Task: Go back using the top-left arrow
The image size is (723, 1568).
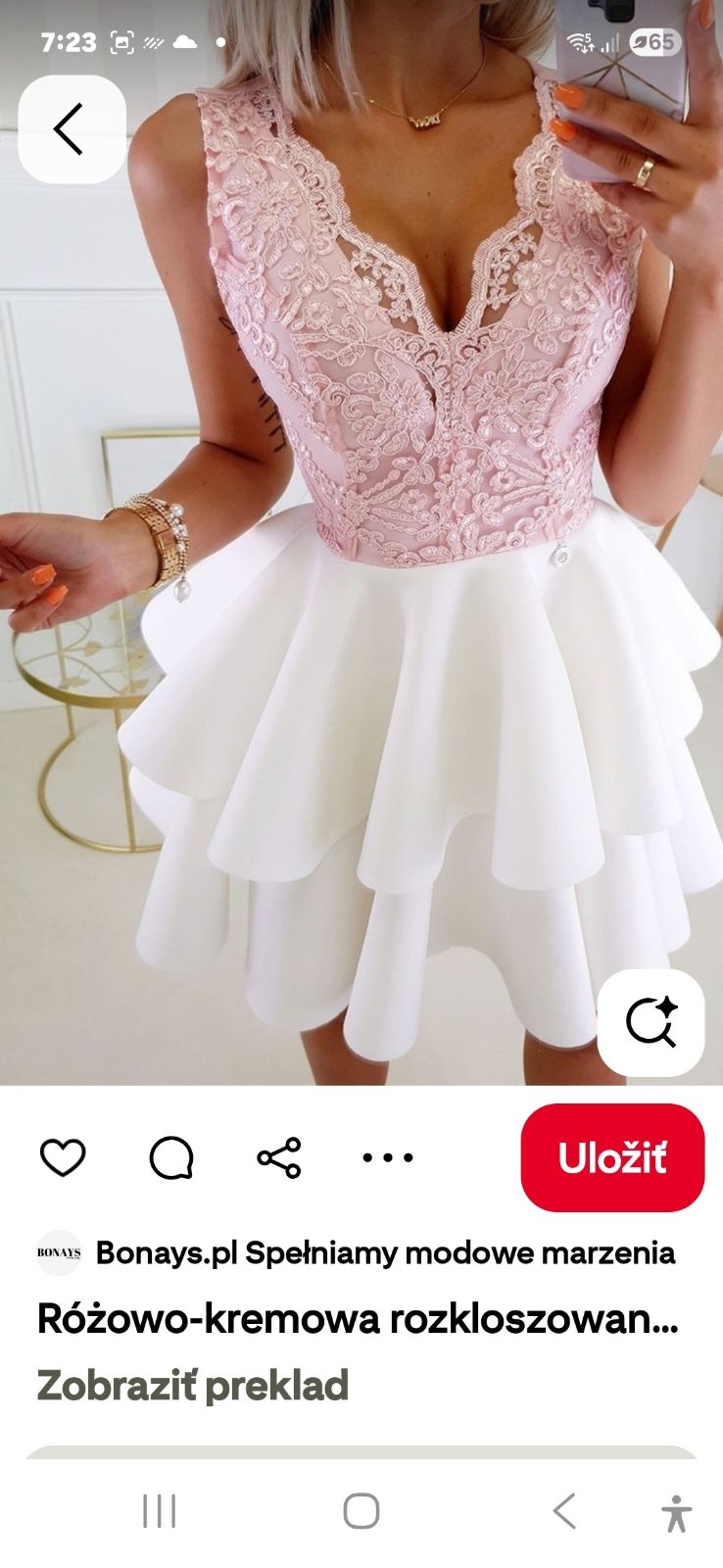Action: [x=71, y=129]
